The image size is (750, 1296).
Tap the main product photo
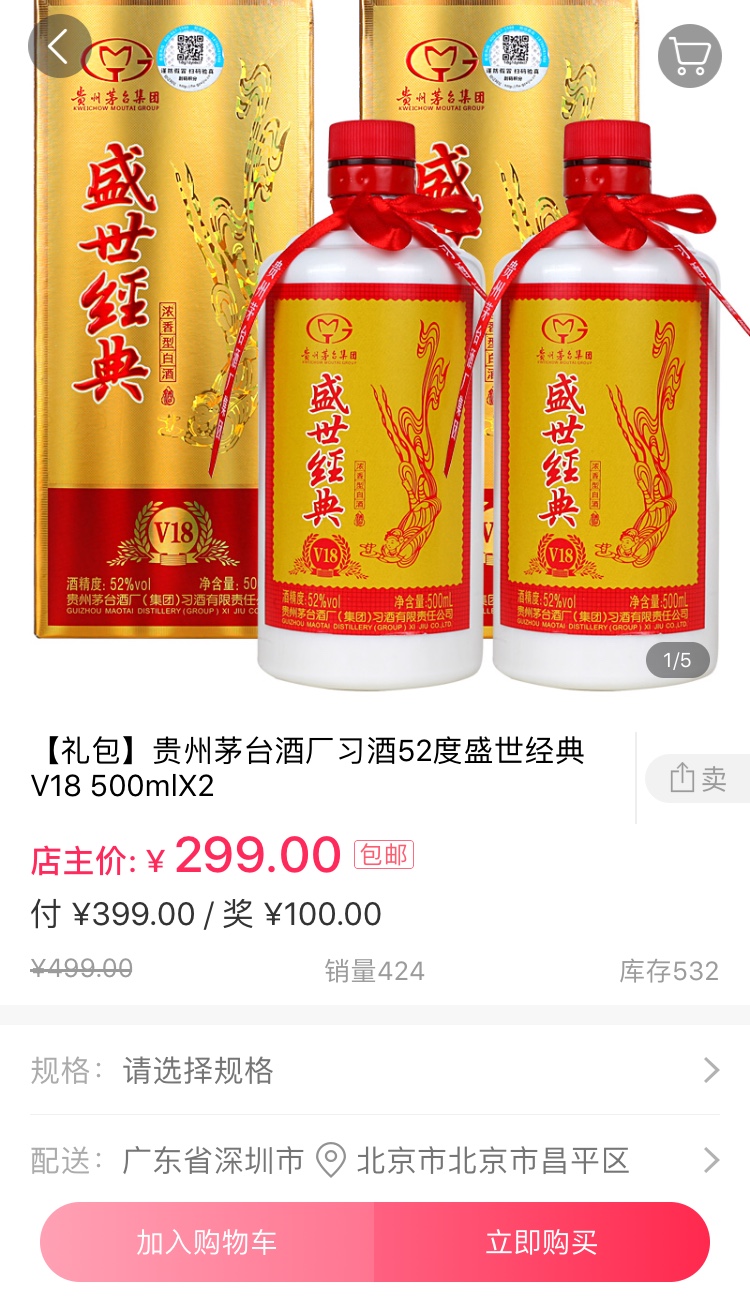point(375,400)
